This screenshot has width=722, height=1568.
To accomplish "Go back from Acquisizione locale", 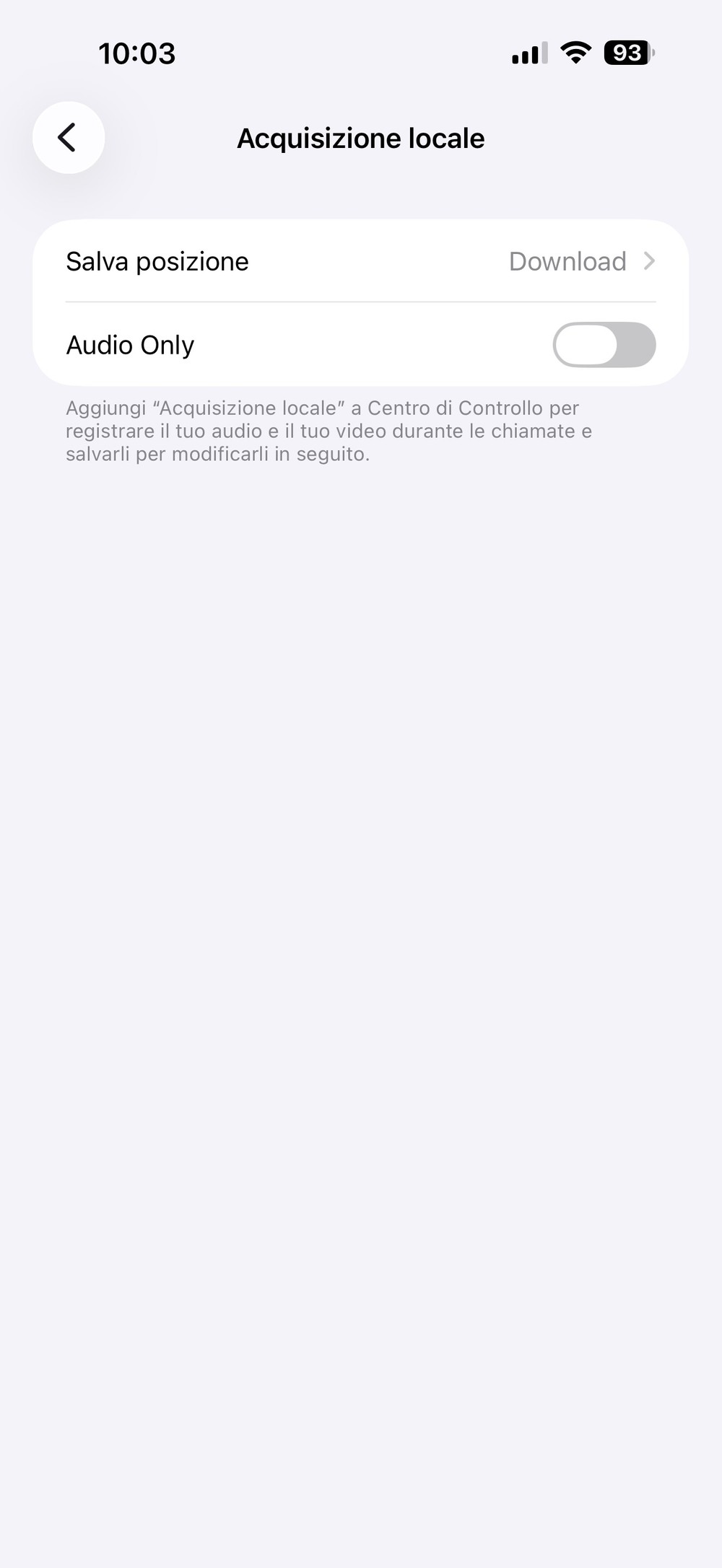I will [69, 137].
